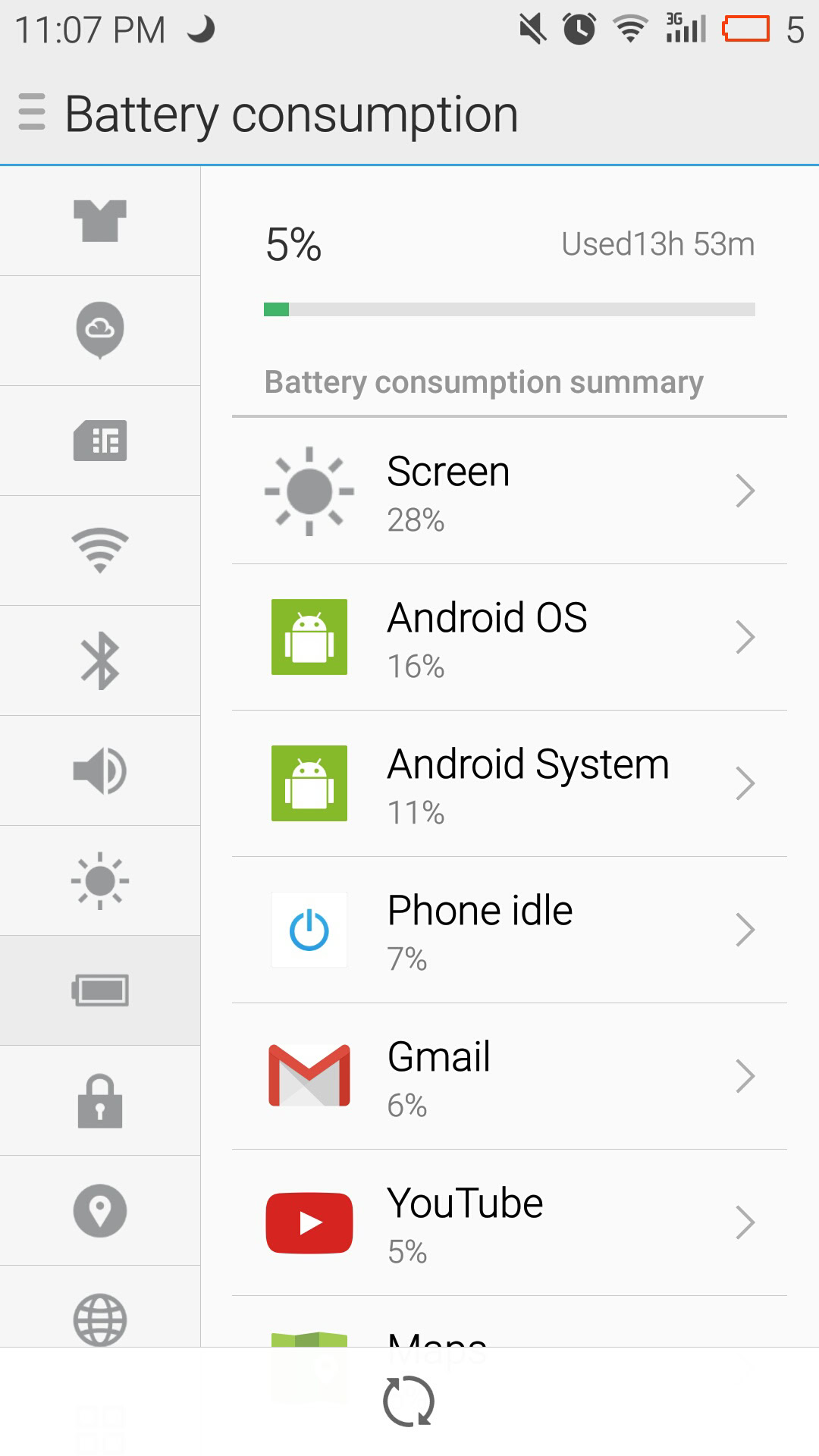Open the hamburger menu button
Viewport: 819px width, 1456px height.
coord(32,112)
